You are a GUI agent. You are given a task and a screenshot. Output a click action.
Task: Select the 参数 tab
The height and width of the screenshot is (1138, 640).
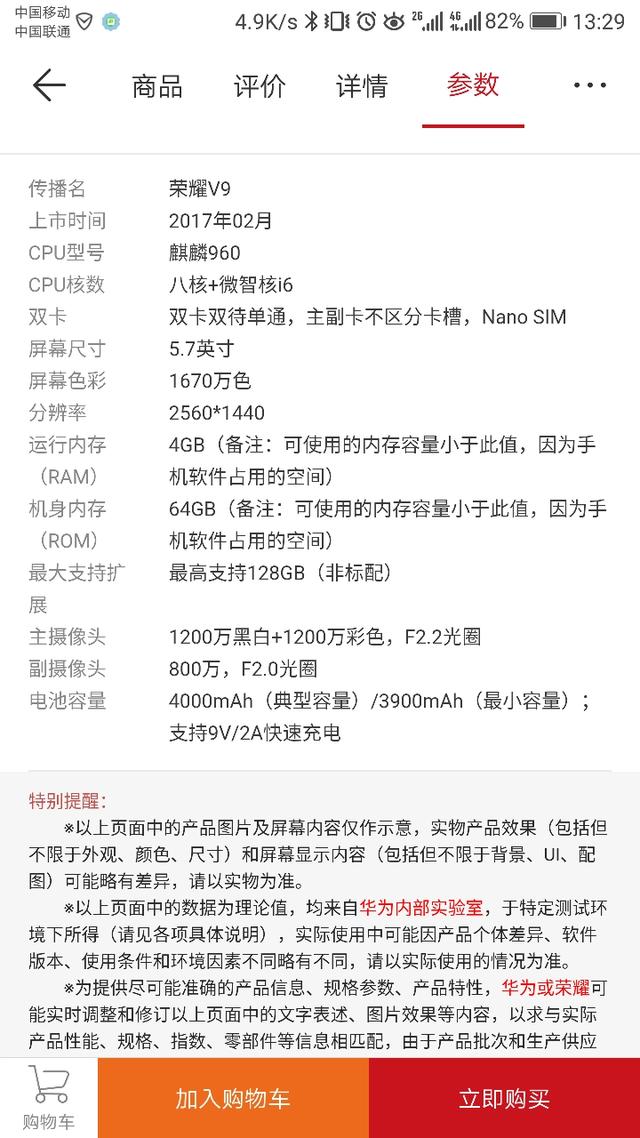472,87
